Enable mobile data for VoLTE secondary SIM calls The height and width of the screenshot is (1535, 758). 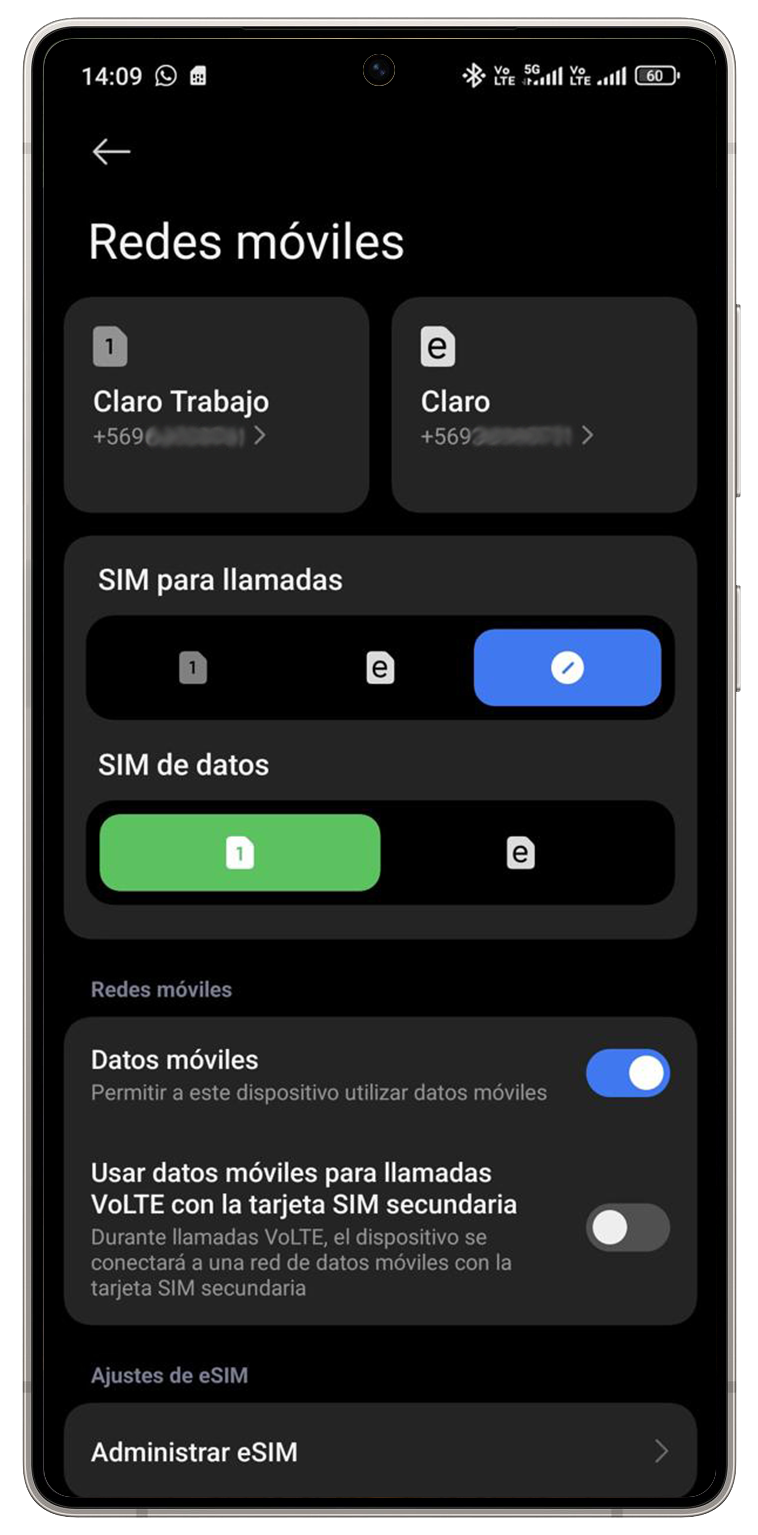[627, 1228]
